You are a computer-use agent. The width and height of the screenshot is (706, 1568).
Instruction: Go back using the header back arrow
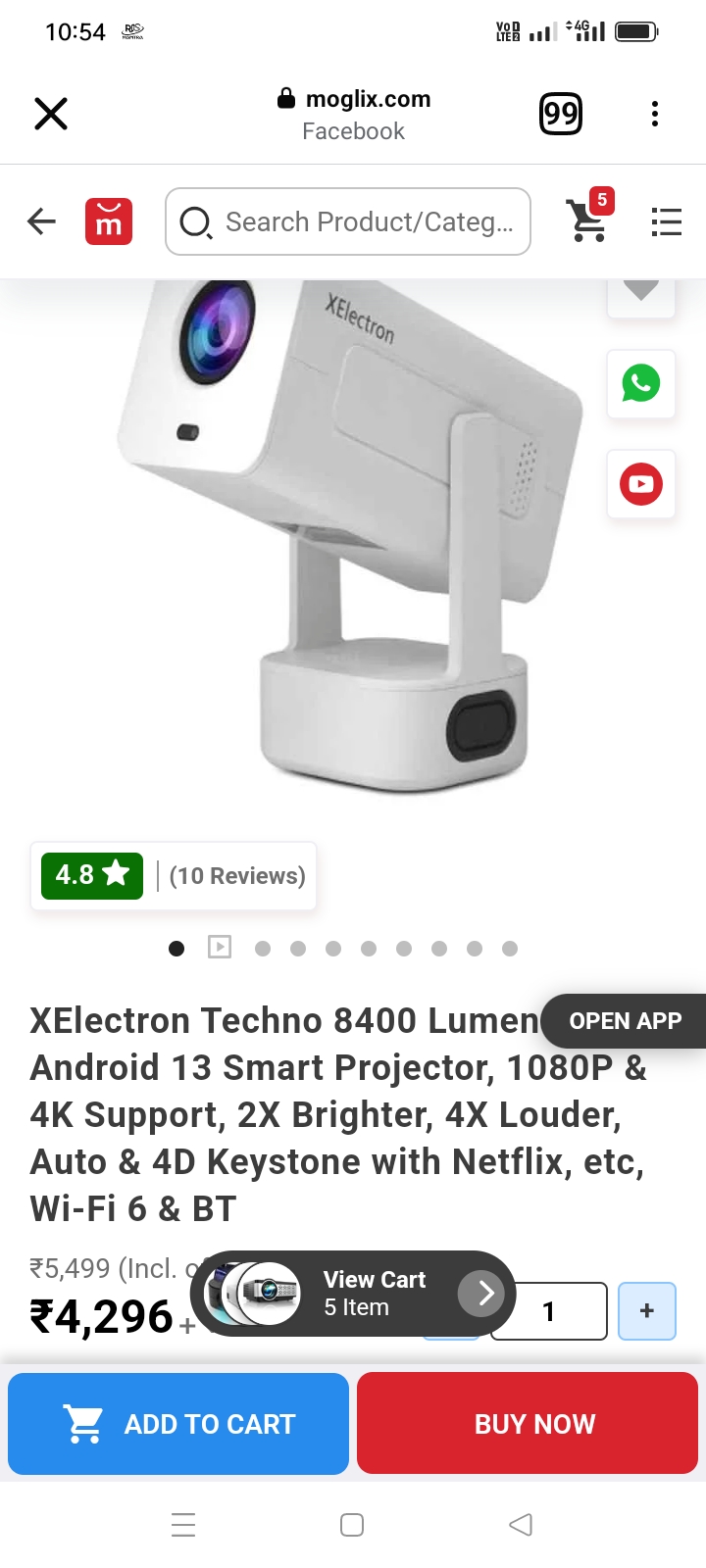click(41, 221)
